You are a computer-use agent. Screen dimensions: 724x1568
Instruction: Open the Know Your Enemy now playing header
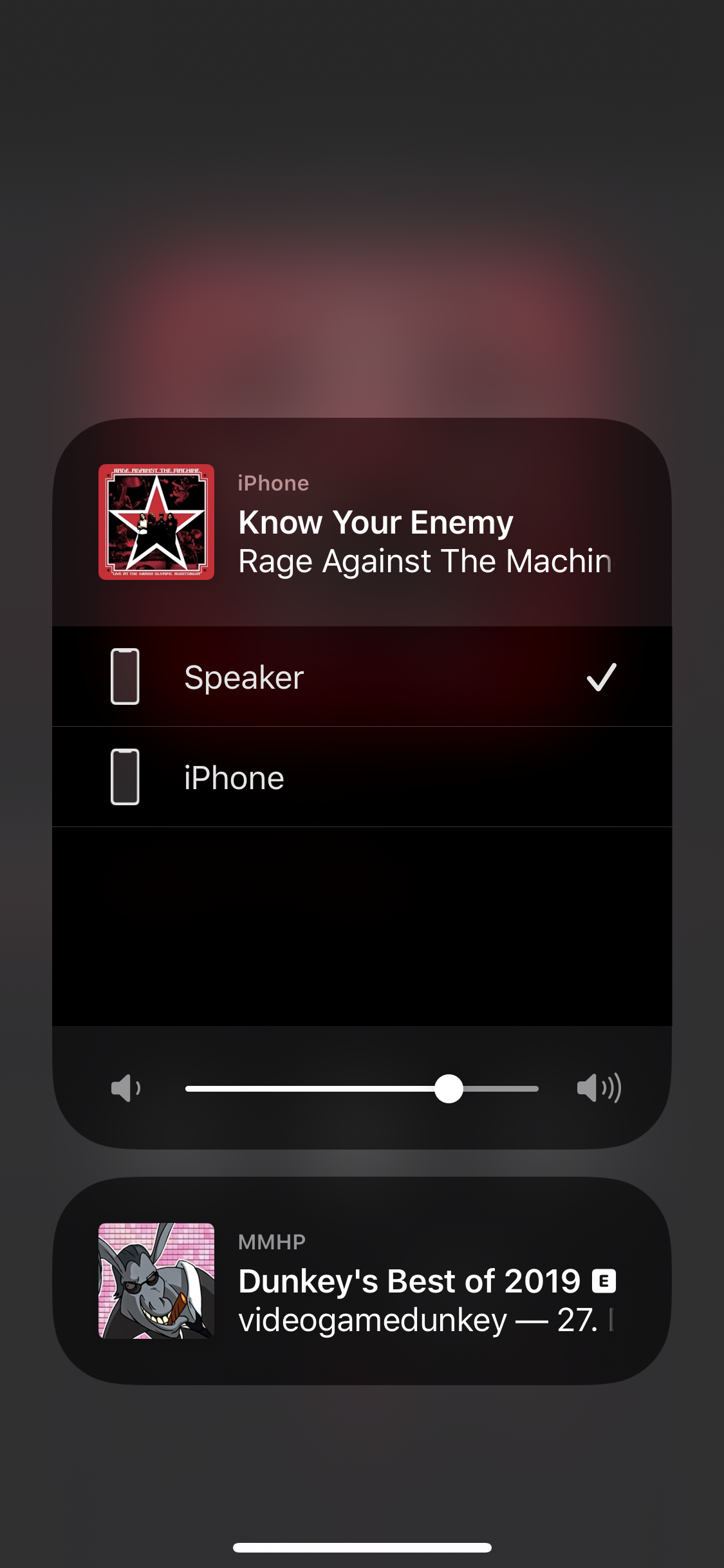click(360, 523)
